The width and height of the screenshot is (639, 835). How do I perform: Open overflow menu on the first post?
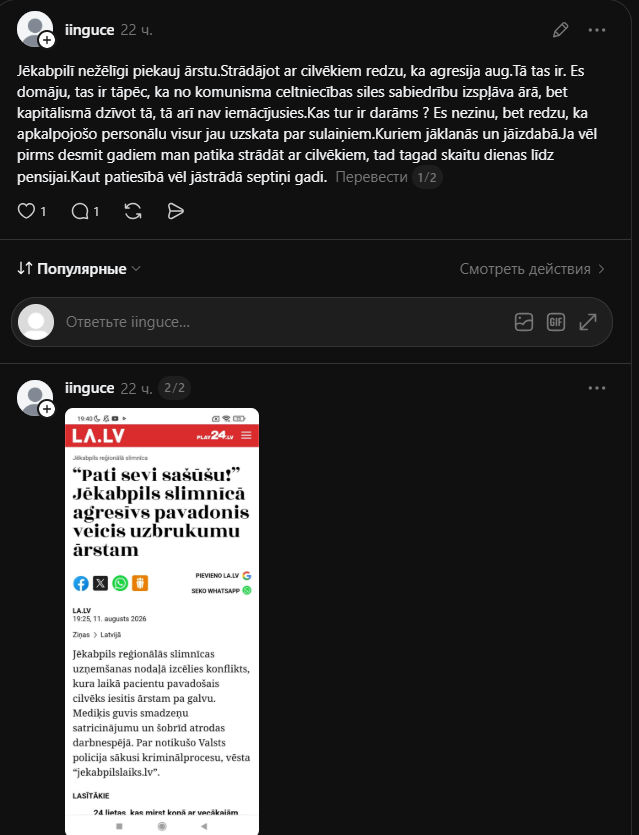597,30
